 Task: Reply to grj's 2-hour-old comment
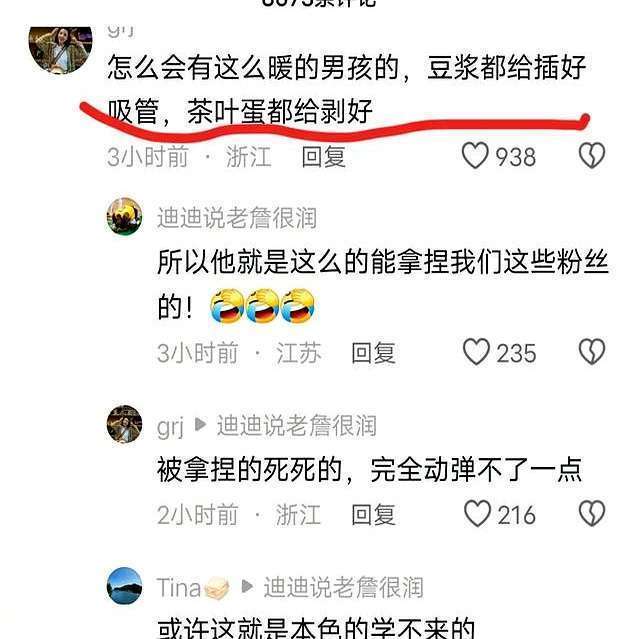pos(373,514)
